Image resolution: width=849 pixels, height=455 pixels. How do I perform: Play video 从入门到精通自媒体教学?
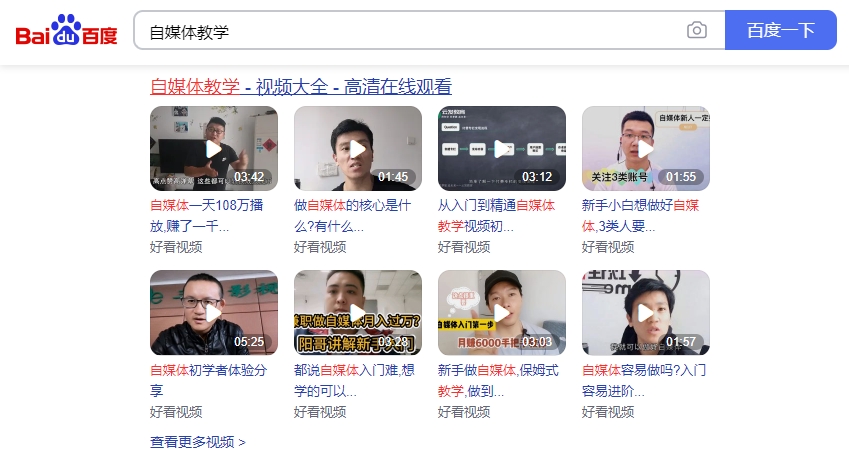502,149
